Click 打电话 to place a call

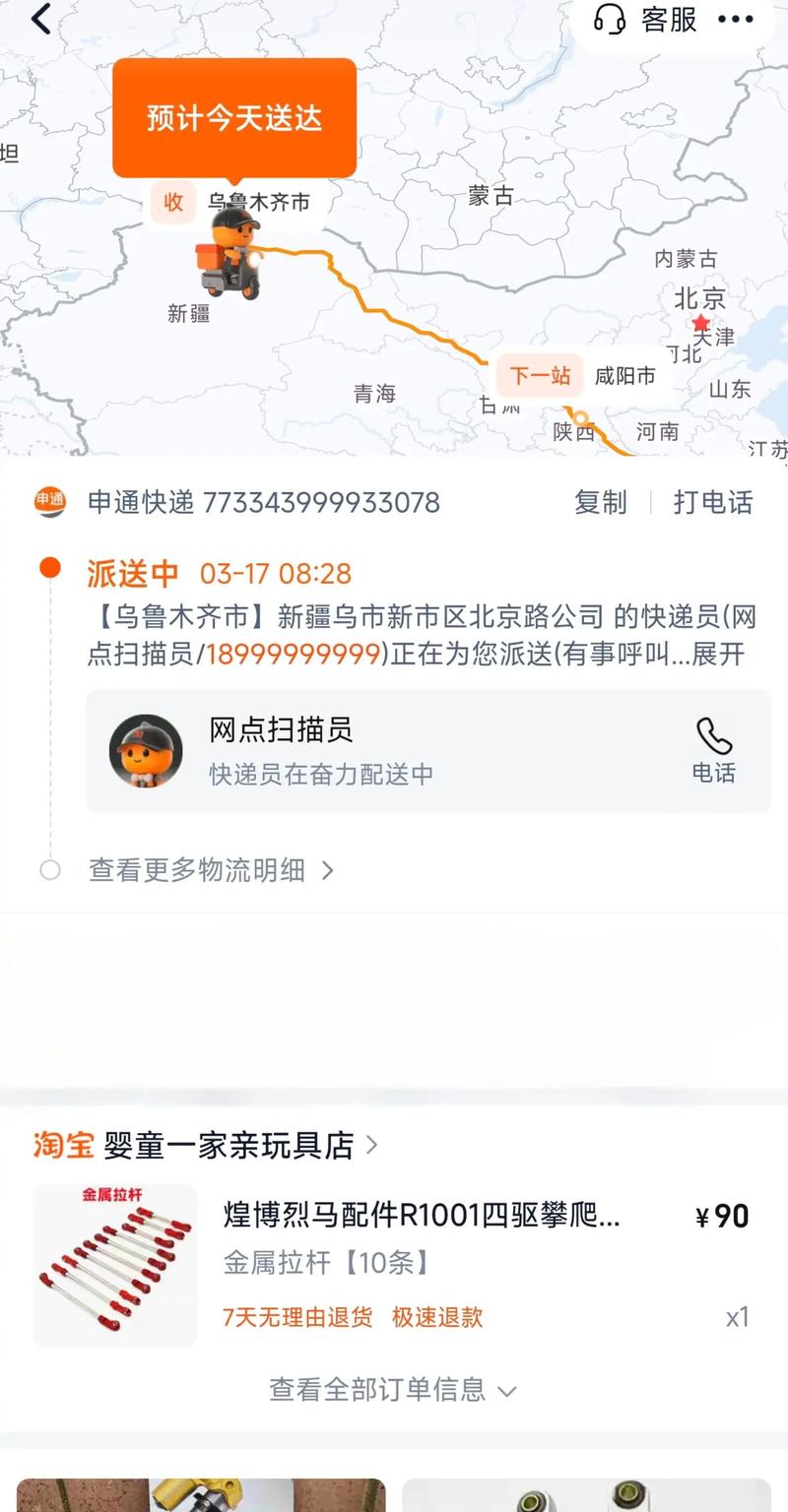point(713,502)
